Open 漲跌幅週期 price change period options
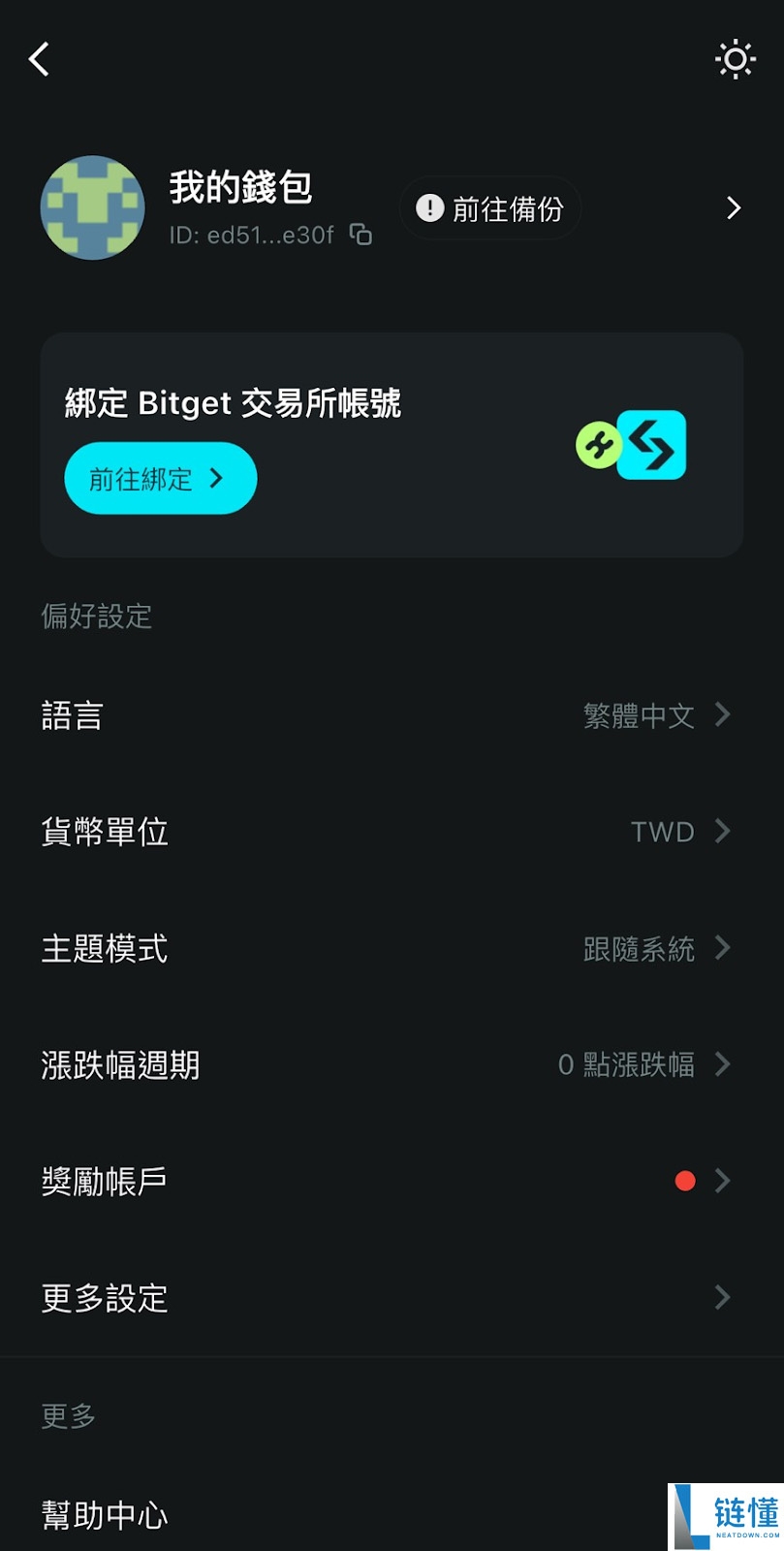 392,1064
